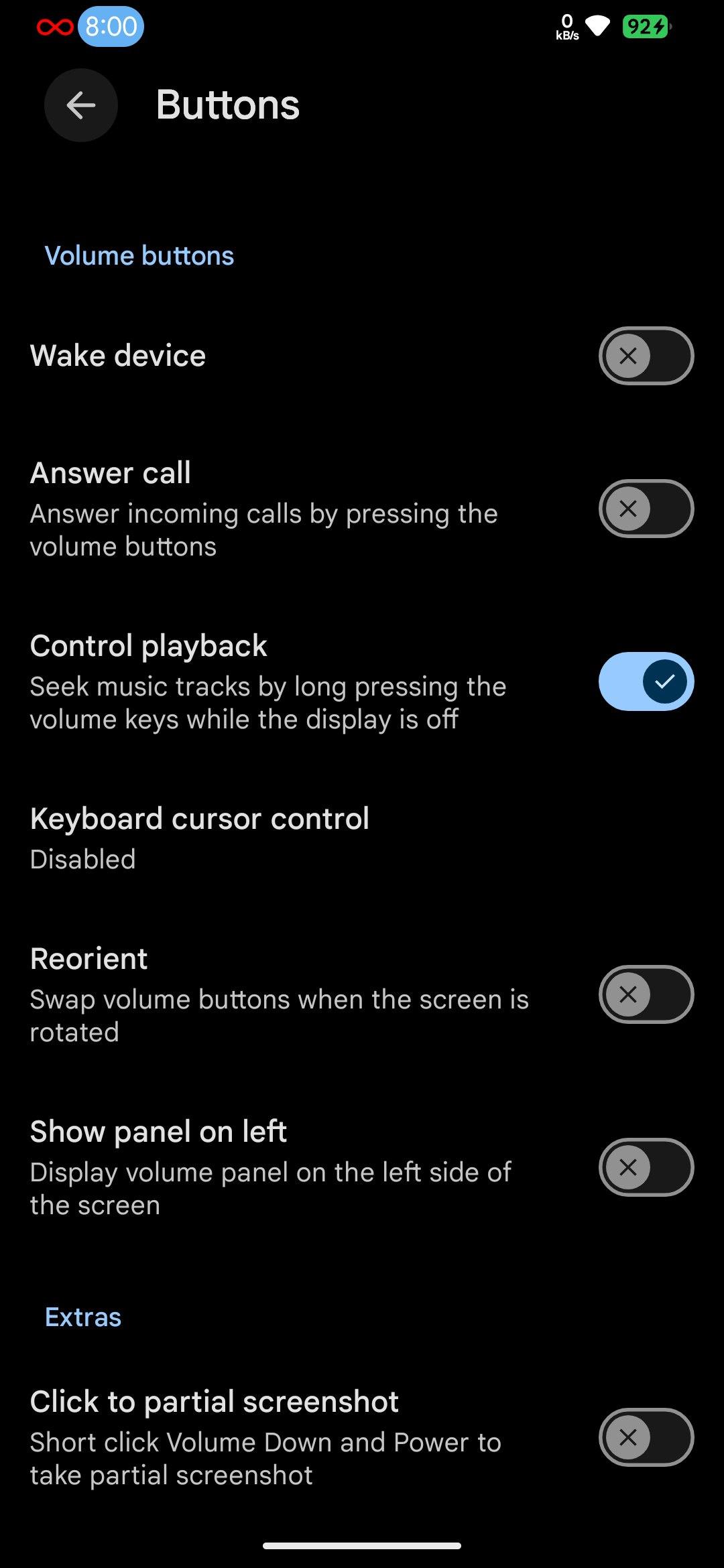Image resolution: width=724 pixels, height=1568 pixels.
Task: Turn on Answer call toggle
Action: [x=646, y=509]
